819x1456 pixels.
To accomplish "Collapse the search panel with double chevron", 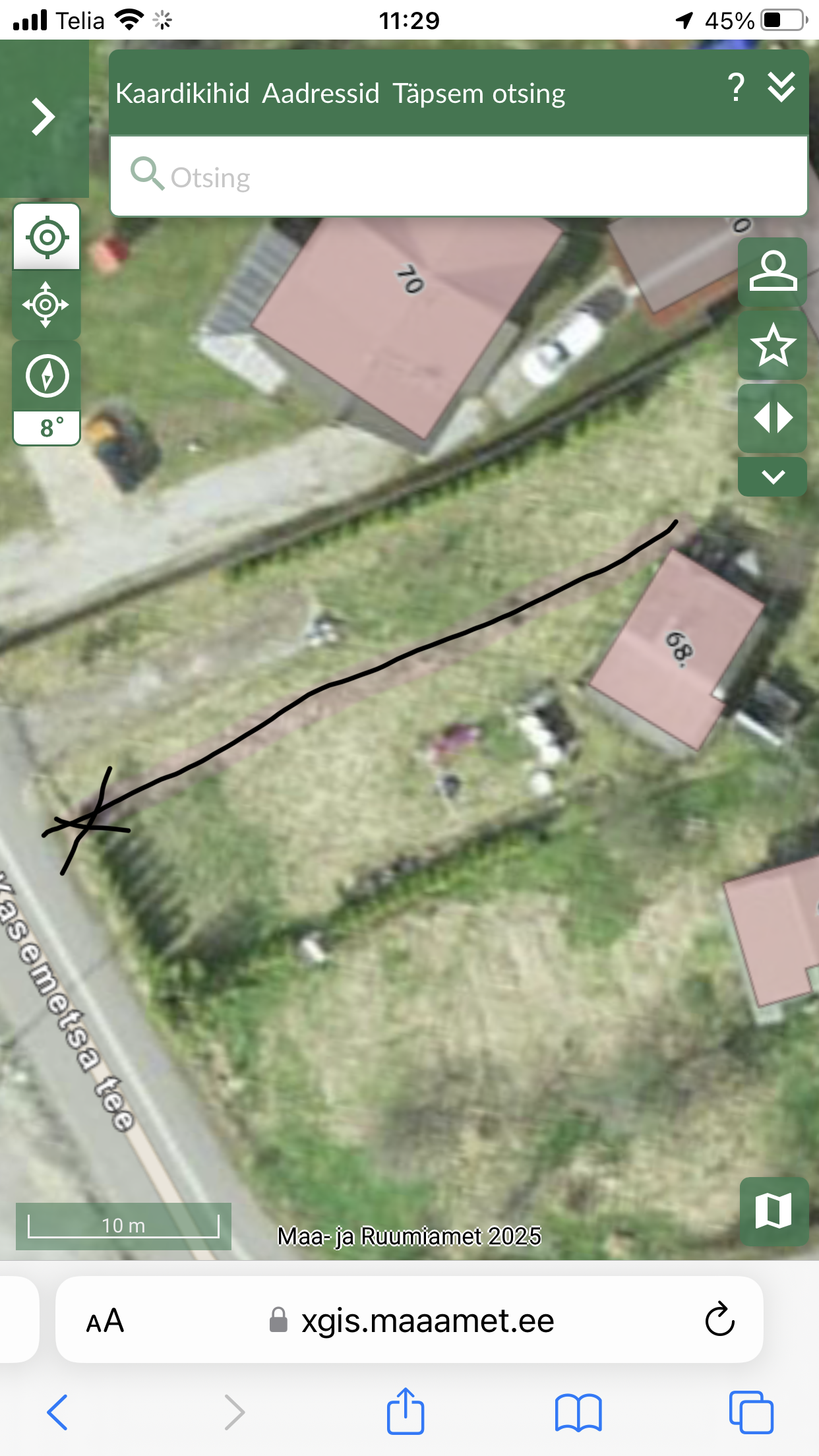I will (x=781, y=88).
